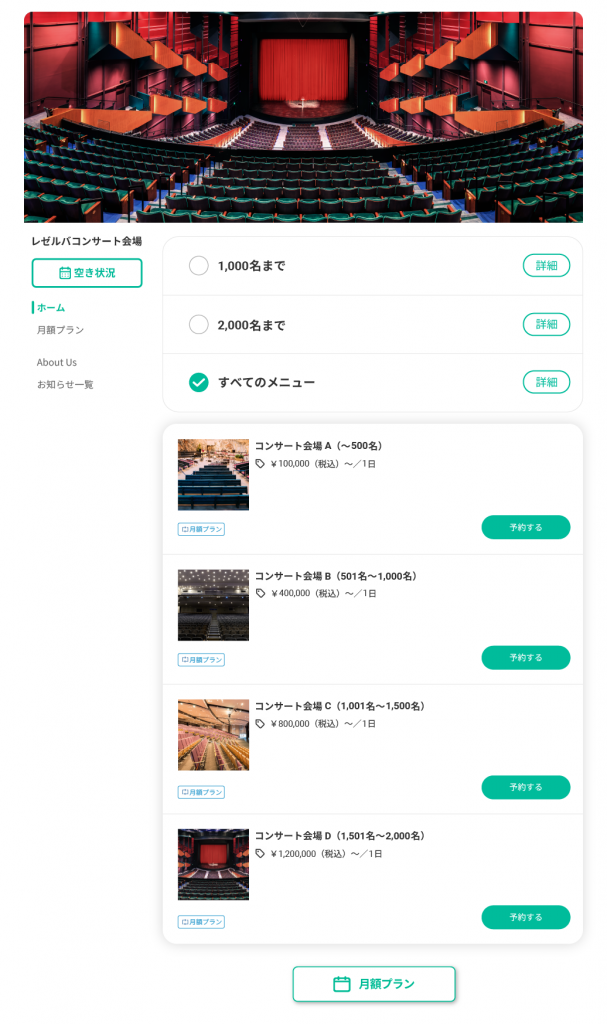This screenshot has width=607, height=1024.
Task: Open 月額プラン in the side menu
Action: pyautogui.click(x=60, y=330)
